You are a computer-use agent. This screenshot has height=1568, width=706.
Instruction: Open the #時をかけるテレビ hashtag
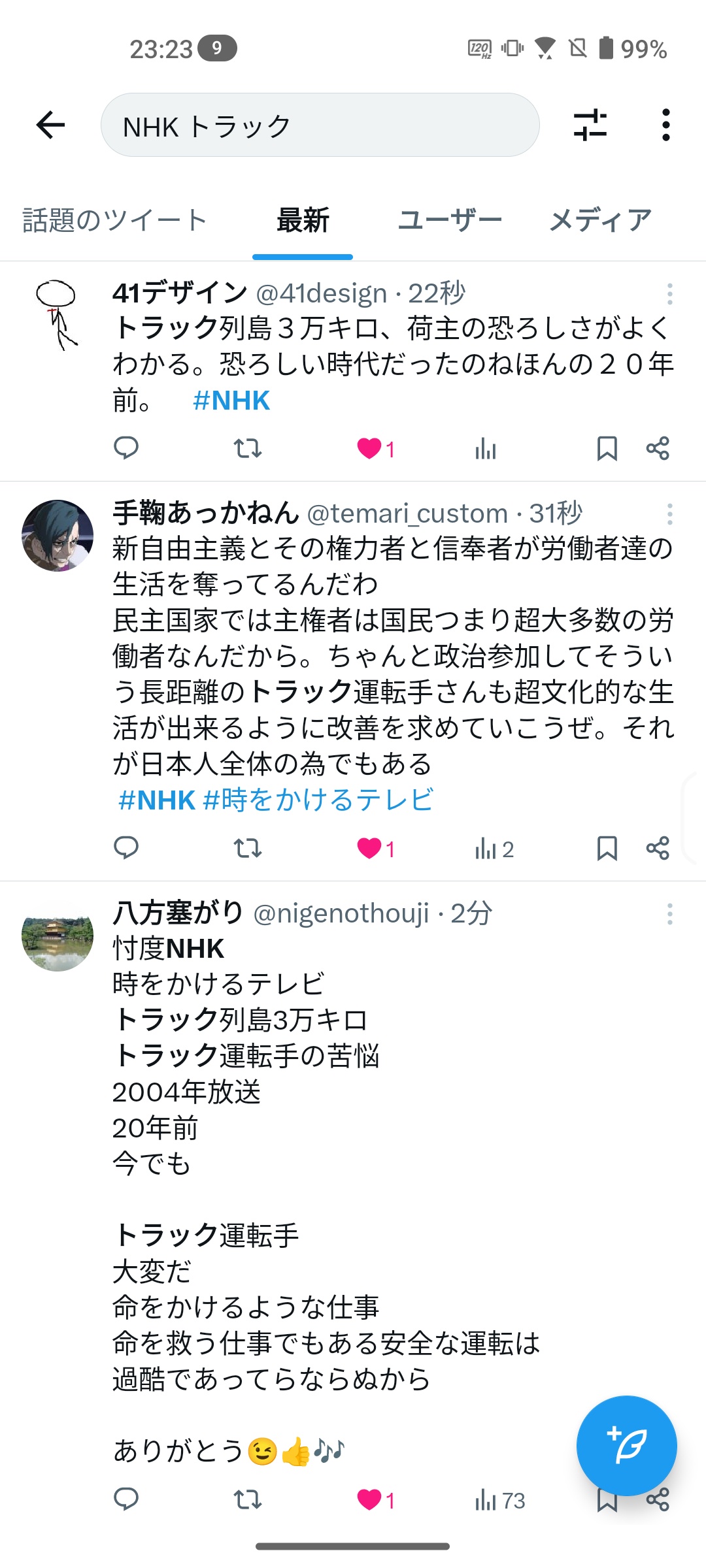318,800
